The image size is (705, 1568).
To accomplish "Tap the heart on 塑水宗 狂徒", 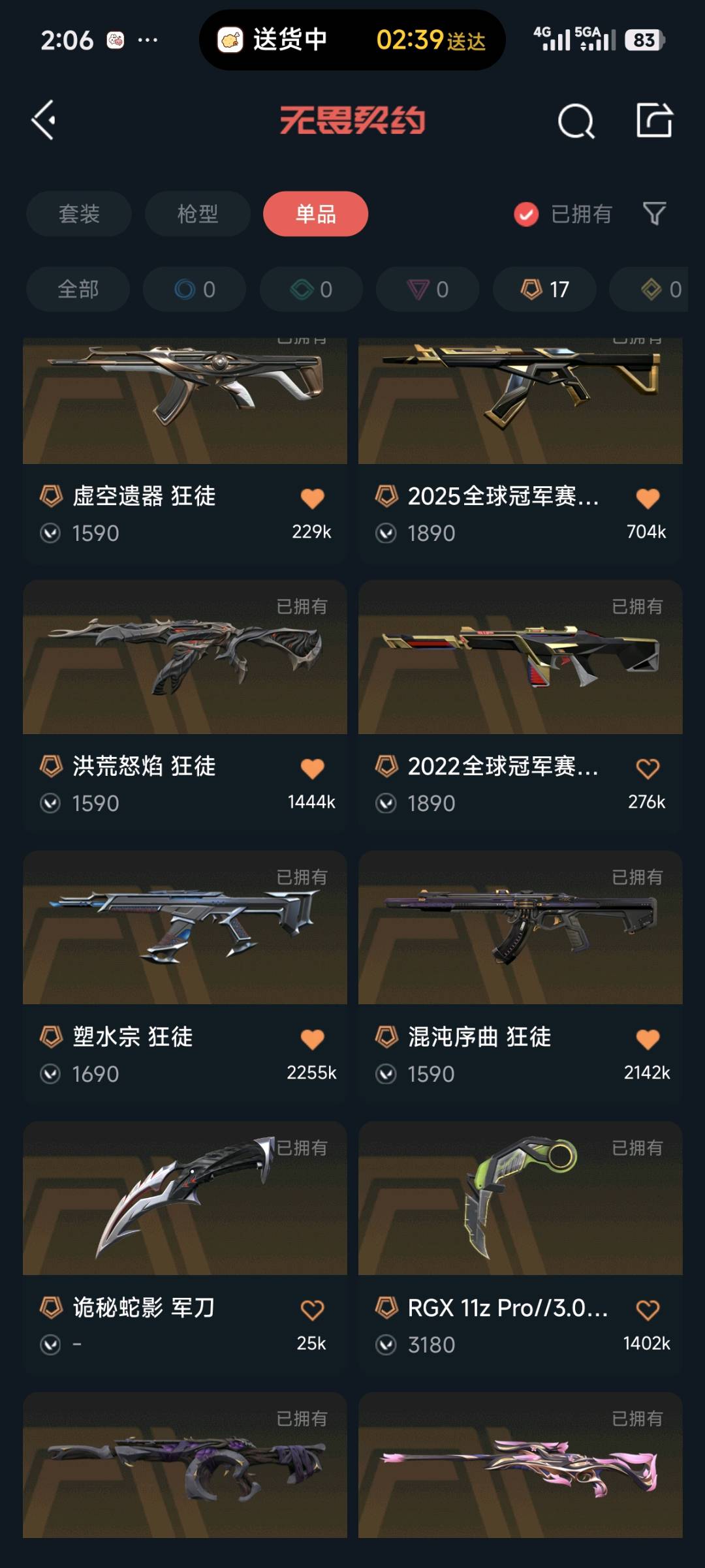I will (312, 1039).
